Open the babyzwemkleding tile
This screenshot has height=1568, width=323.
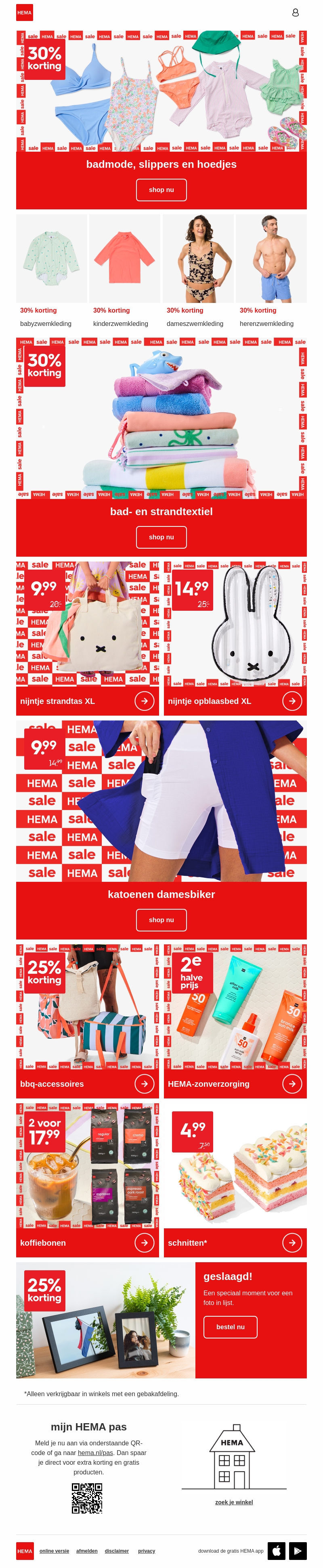(52, 271)
